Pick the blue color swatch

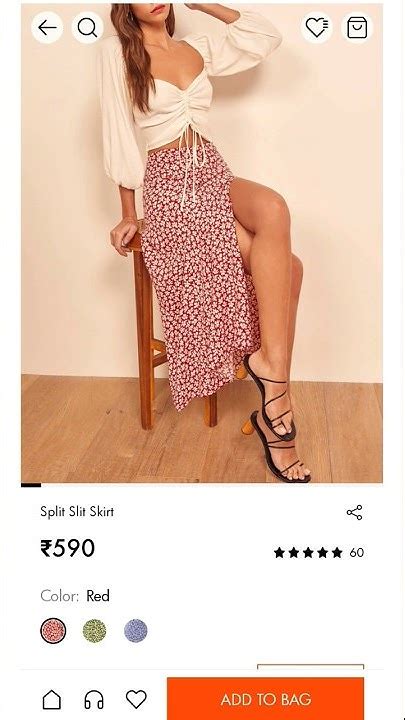click(x=135, y=631)
